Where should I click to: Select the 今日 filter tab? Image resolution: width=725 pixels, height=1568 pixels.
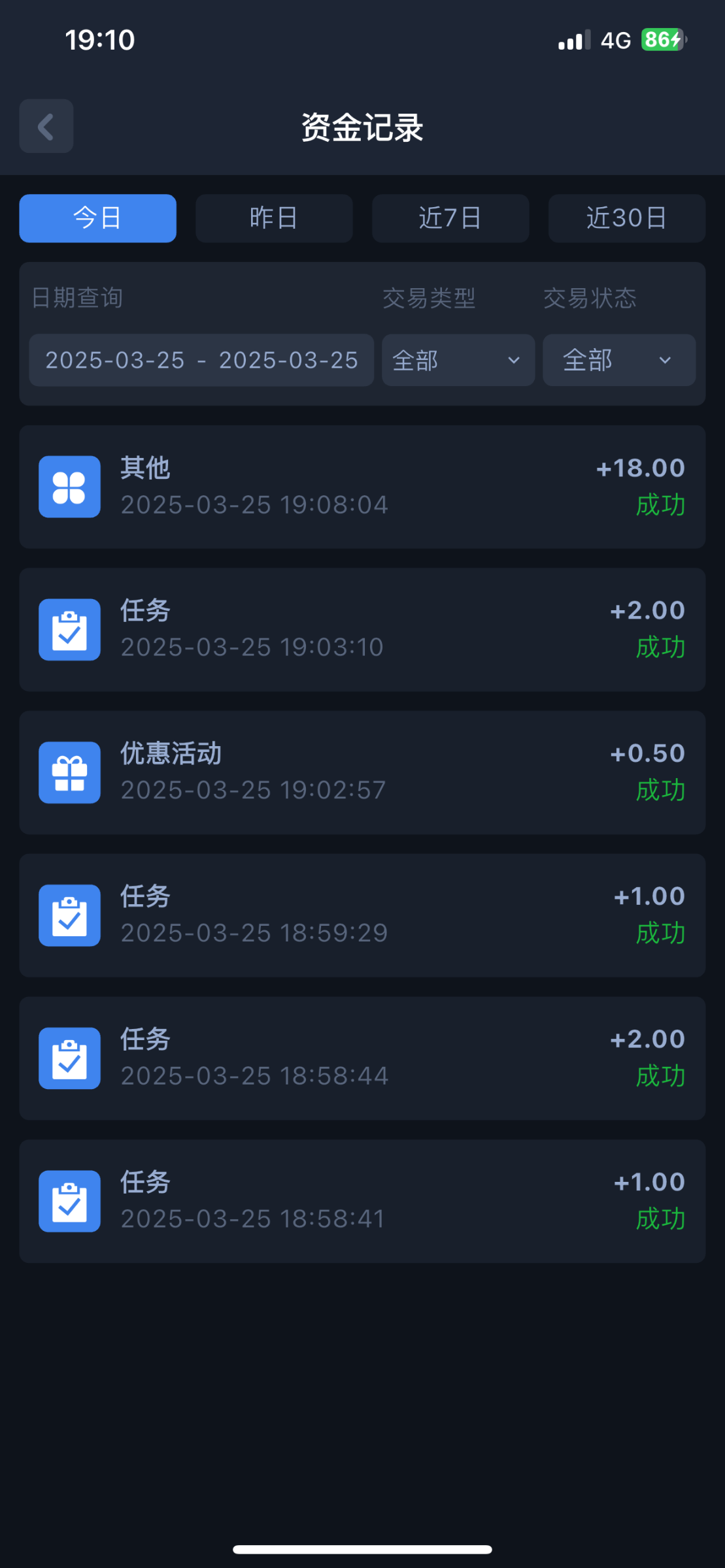click(97, 218)
